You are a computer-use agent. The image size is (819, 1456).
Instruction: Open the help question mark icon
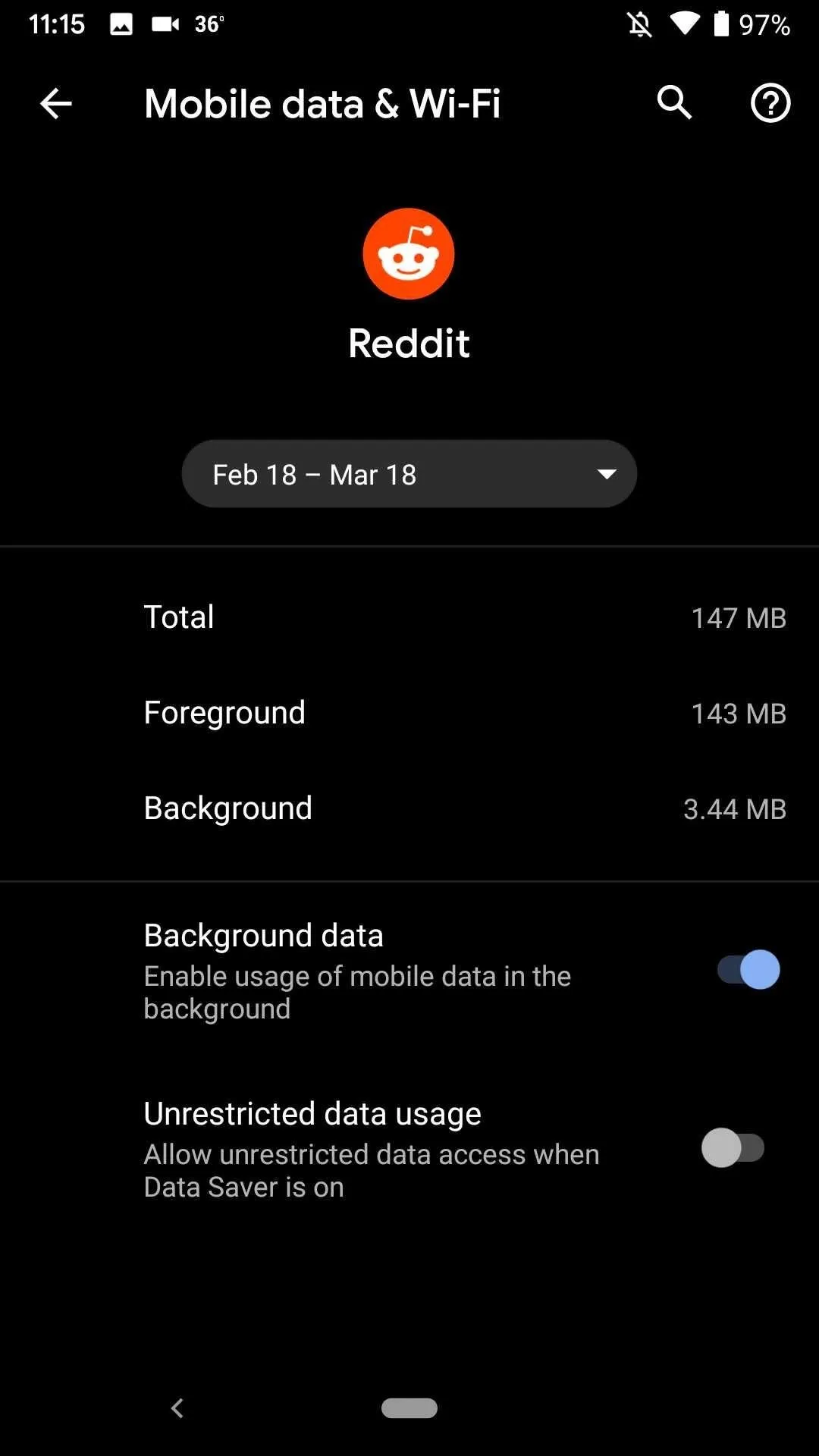coord(770,103)
